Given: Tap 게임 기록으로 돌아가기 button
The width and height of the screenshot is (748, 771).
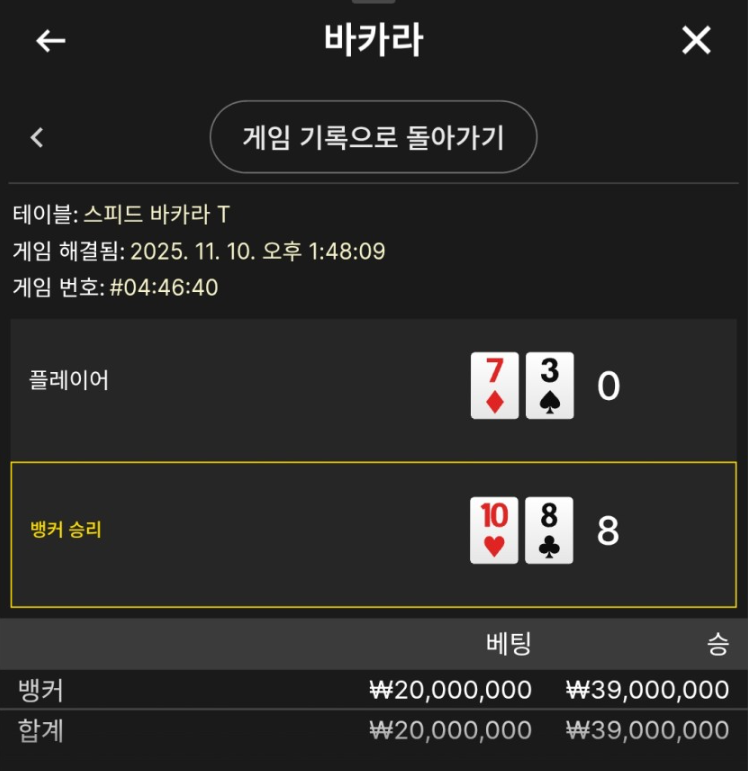Looking at the screenshot, I should coord(373,137).
